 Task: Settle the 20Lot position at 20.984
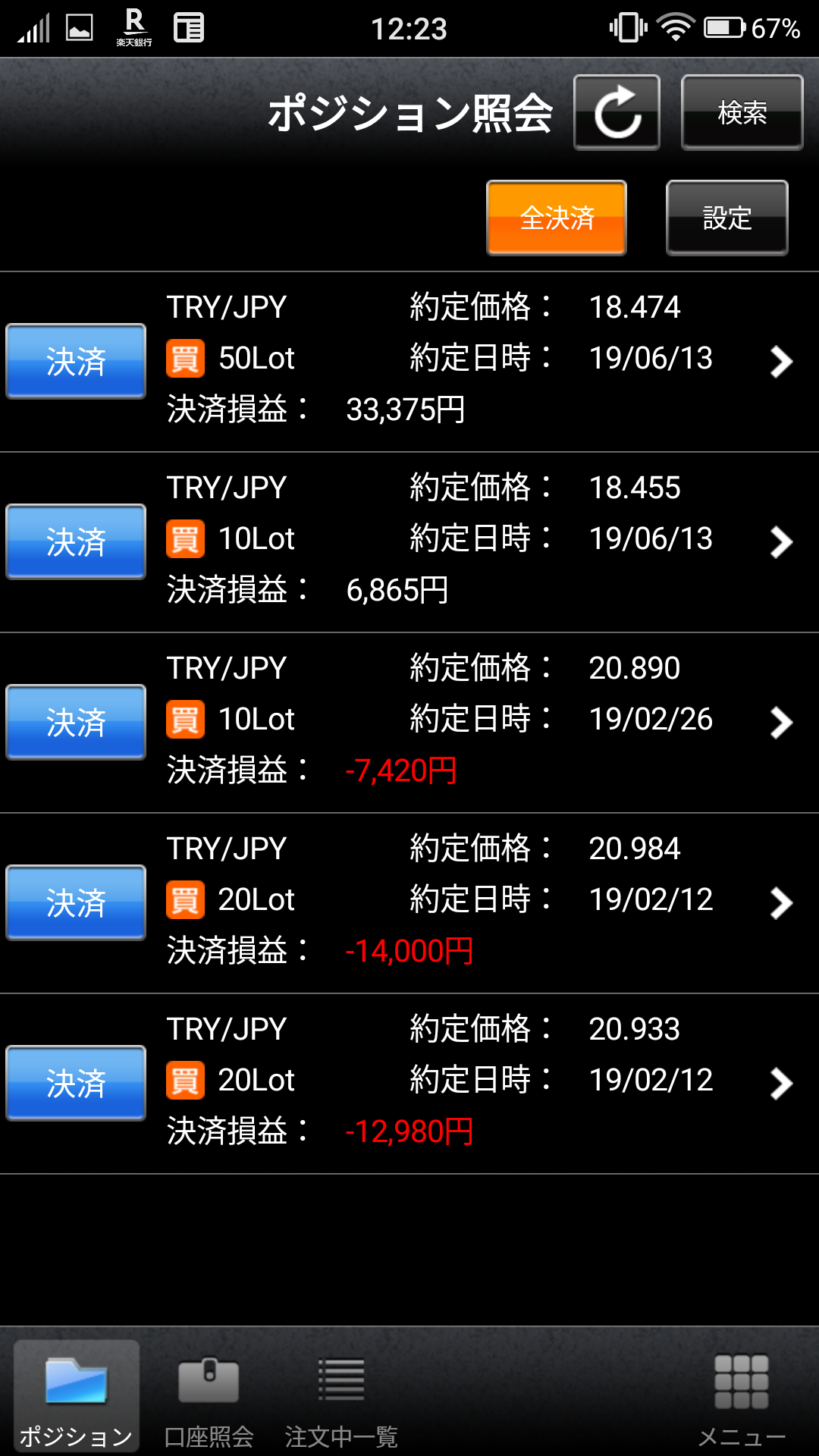click(76, 902)
